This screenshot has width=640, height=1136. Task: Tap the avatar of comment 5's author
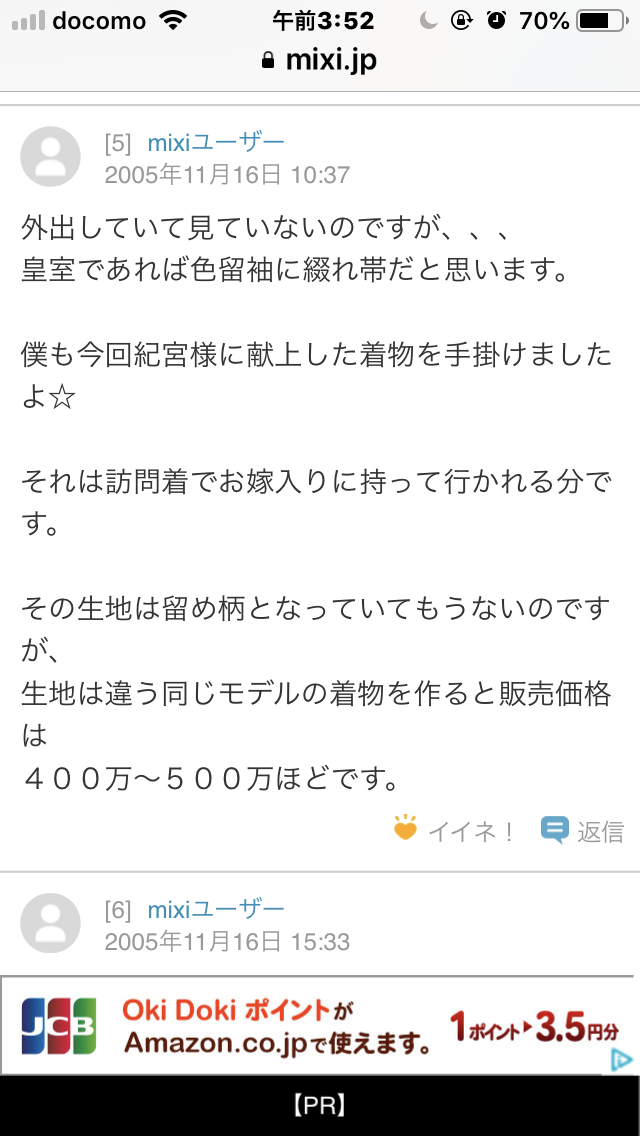click(50, 156)
